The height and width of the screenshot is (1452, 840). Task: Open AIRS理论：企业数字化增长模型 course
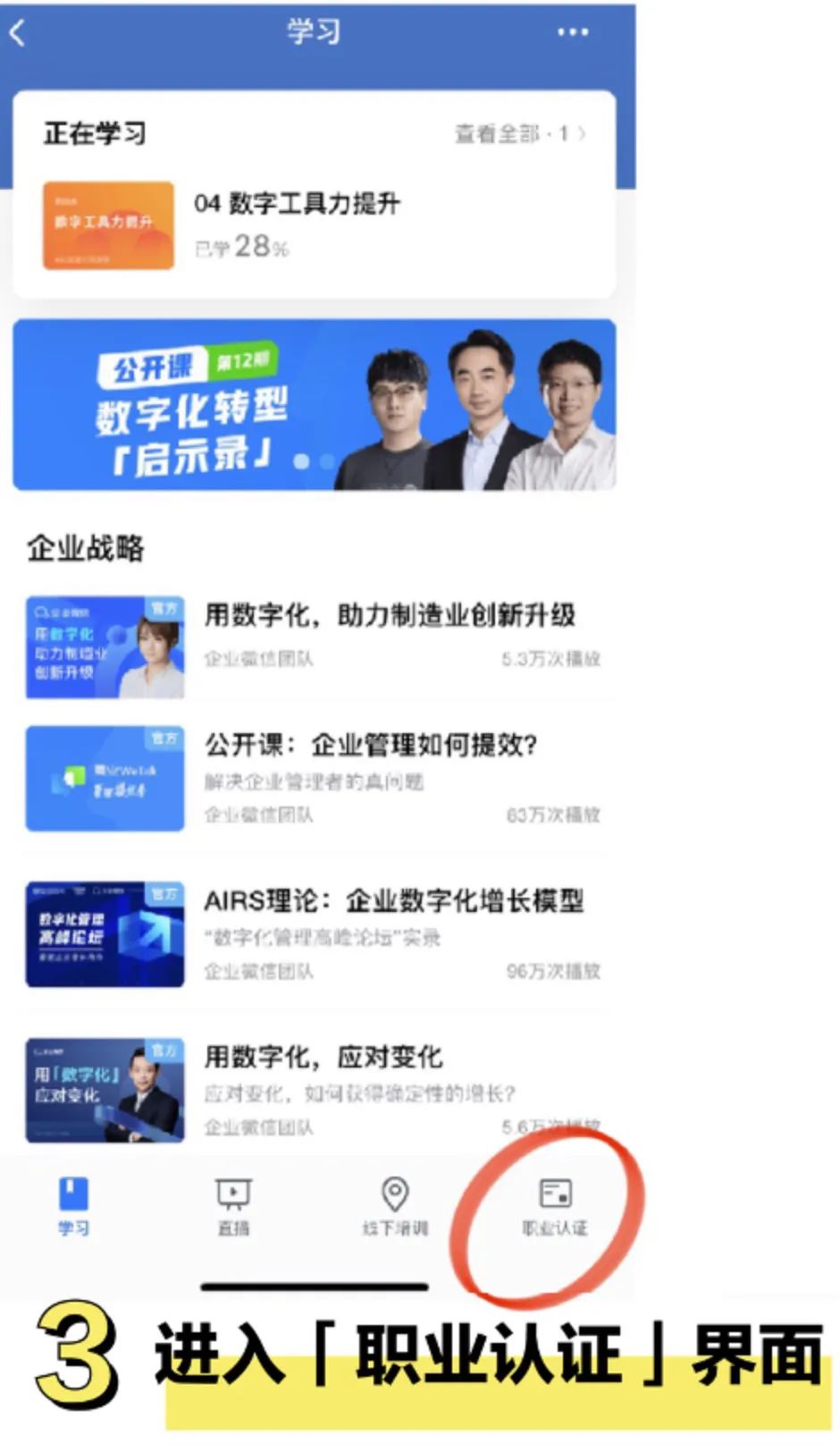pos(393,900)
